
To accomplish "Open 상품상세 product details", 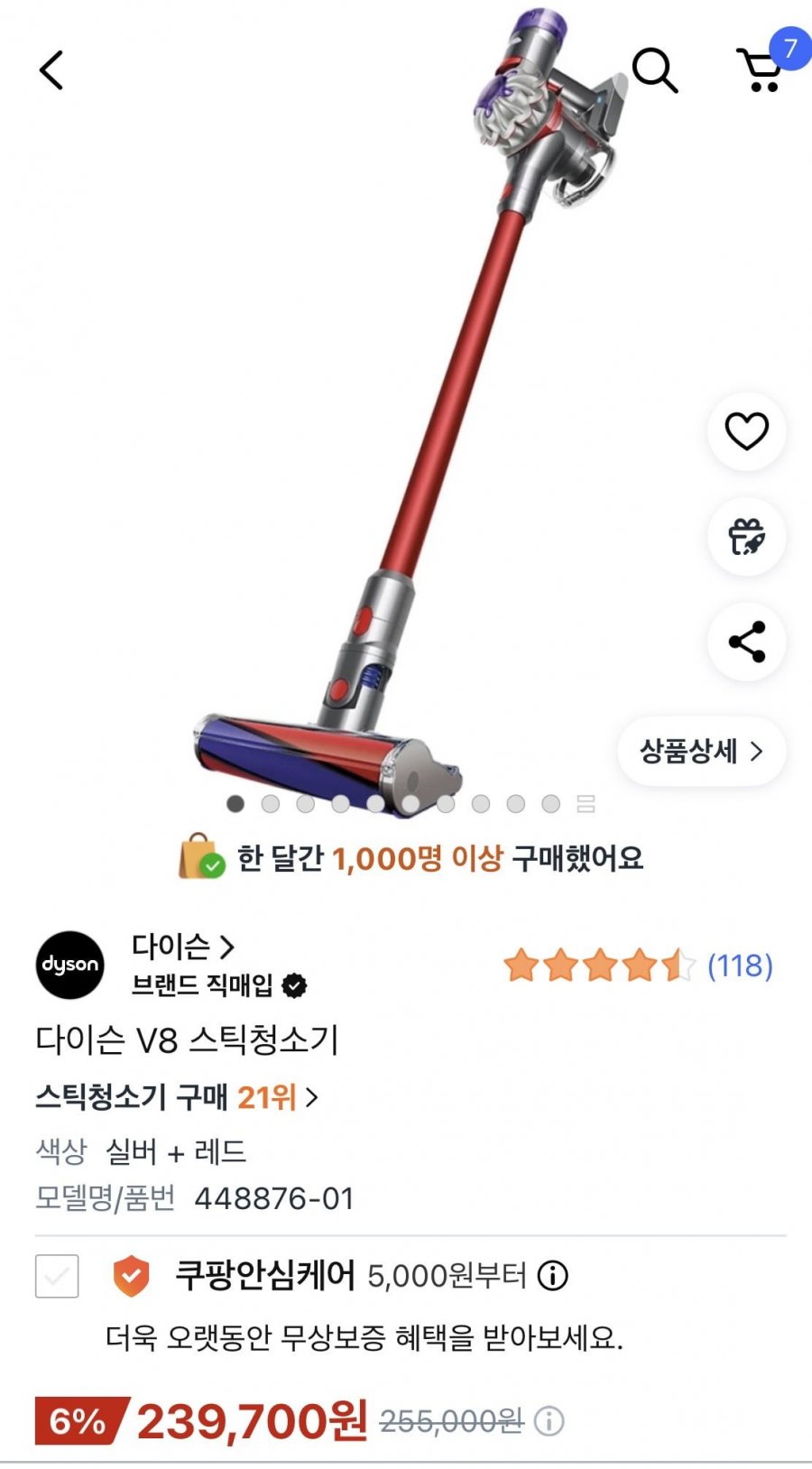I will click(x=701, y=751).
